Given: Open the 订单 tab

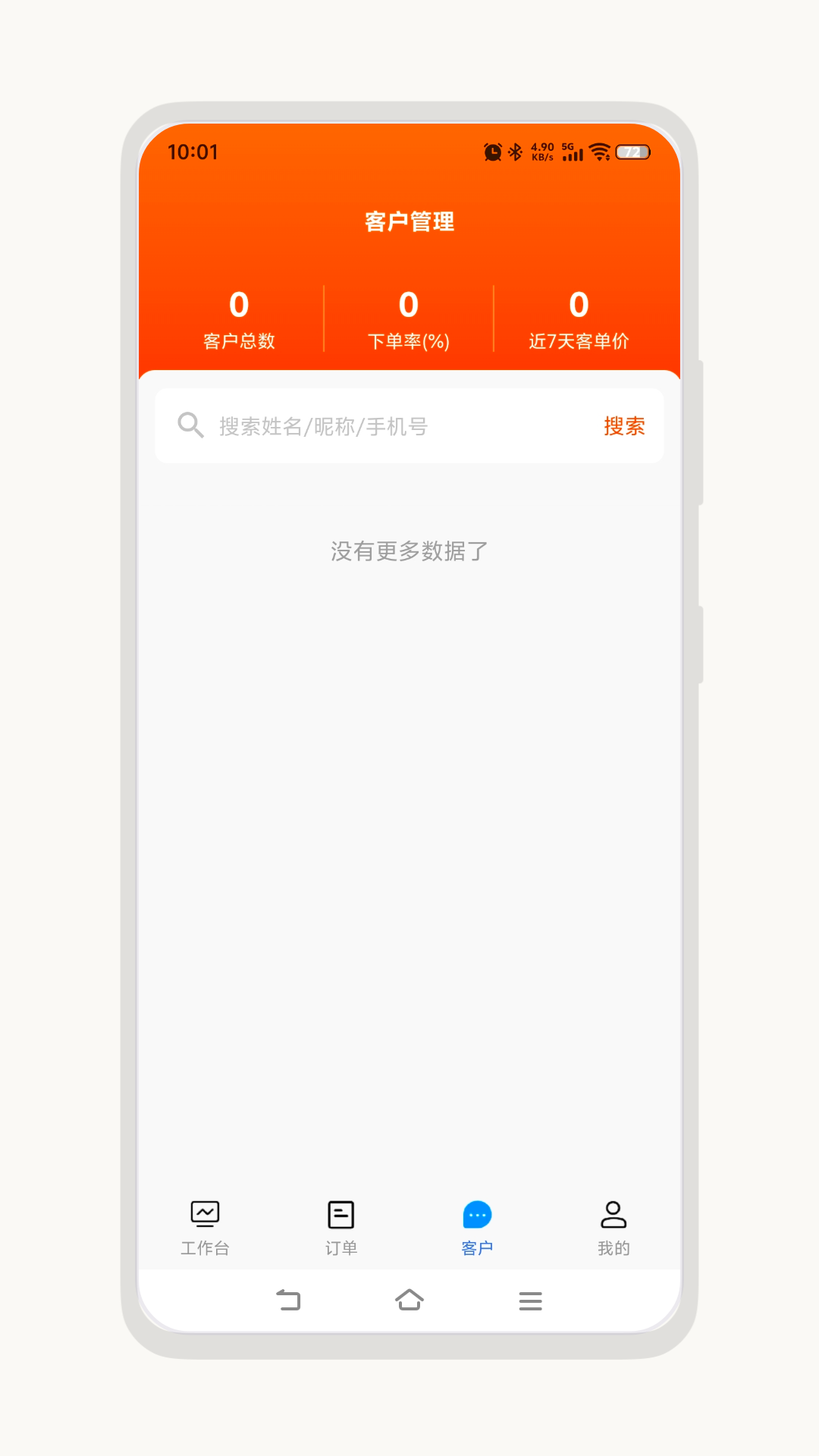Looking at the screenshot, I should [341, 1228].
